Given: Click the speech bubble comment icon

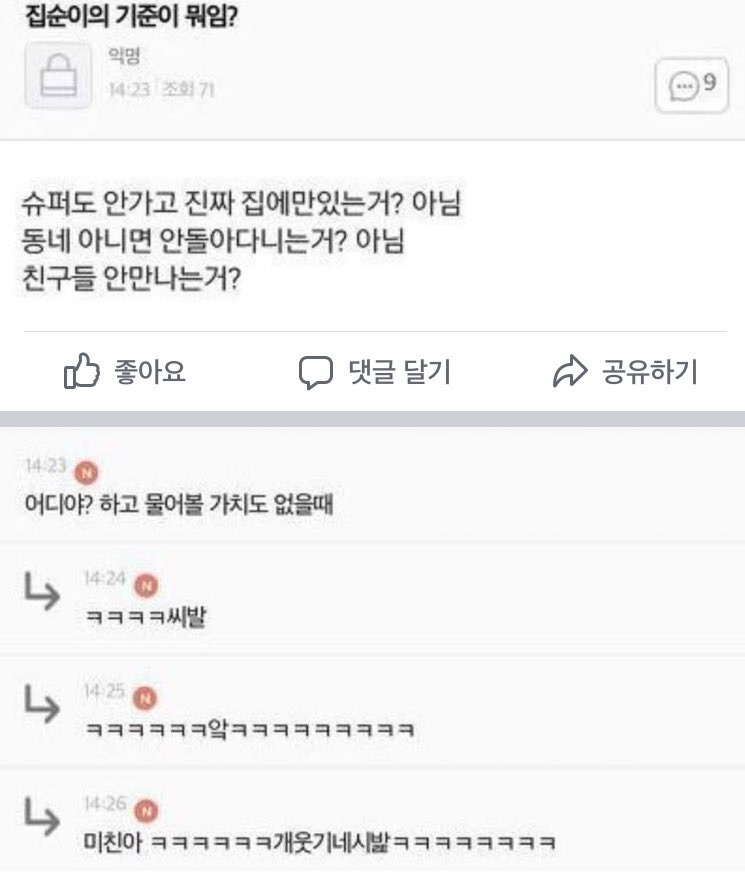Looking at the screenshot, I should click(316, 371).
